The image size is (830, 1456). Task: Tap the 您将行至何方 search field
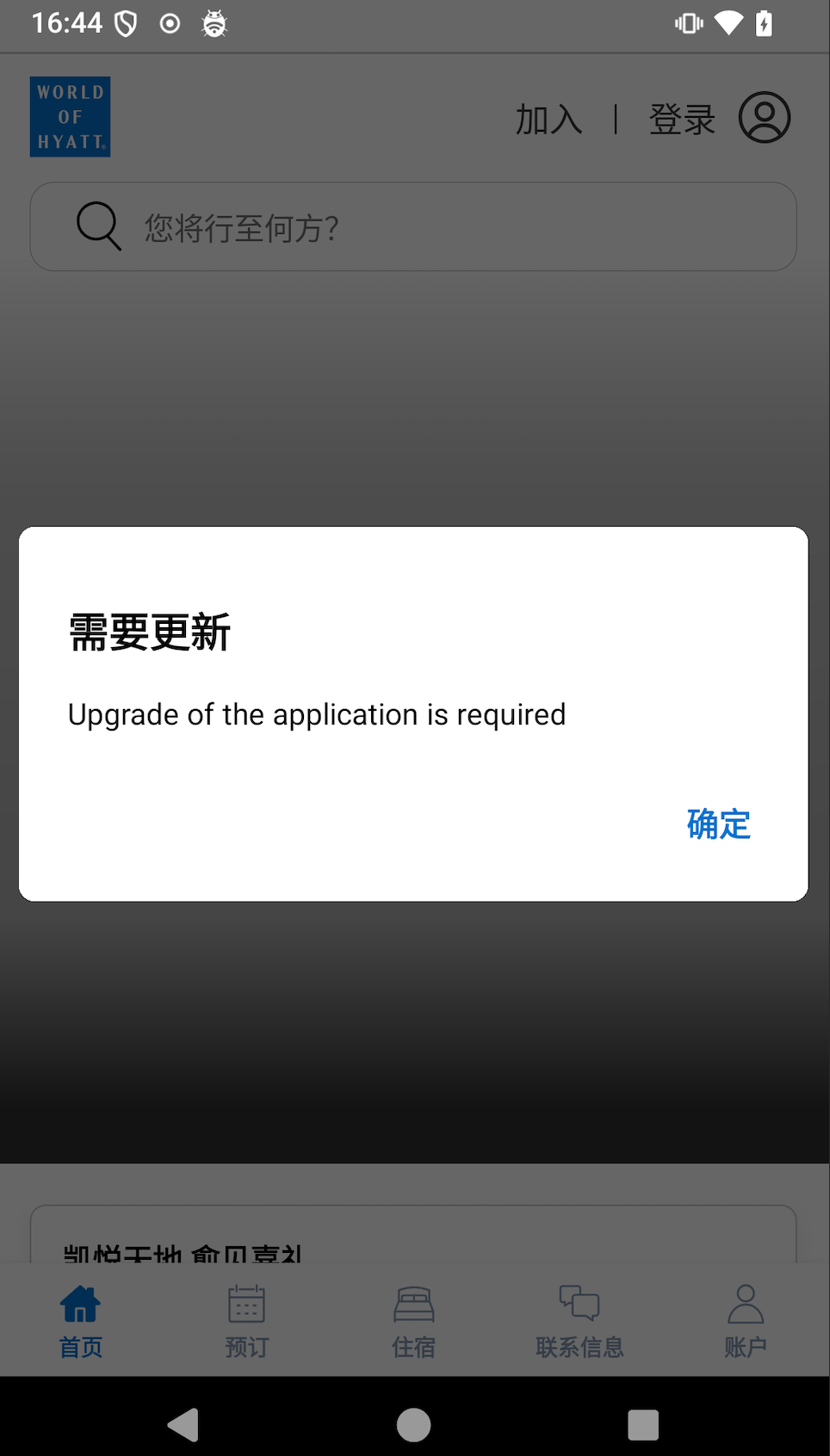click(413, 227)
